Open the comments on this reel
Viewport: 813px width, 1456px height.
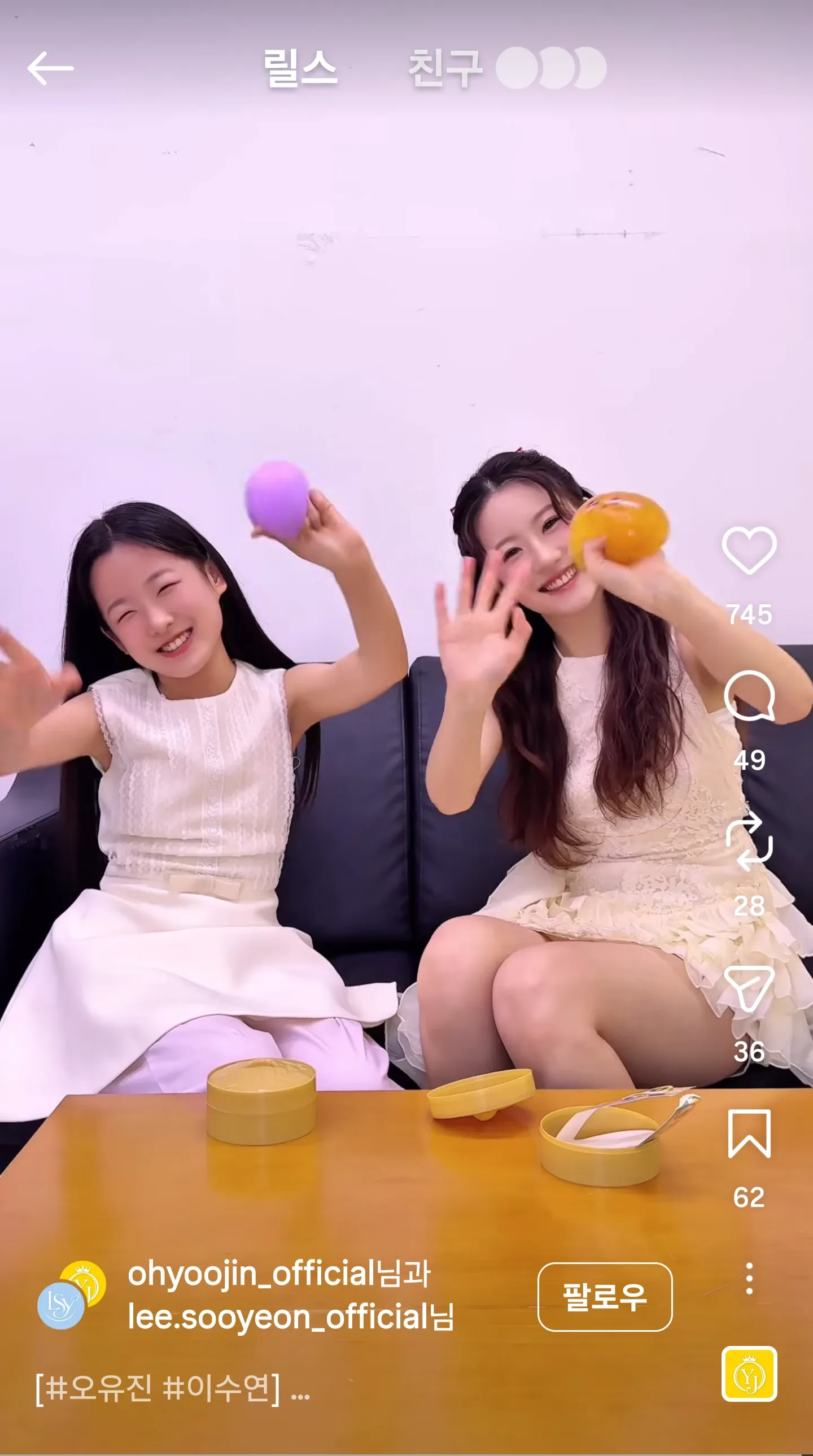[x=749, y=696]
